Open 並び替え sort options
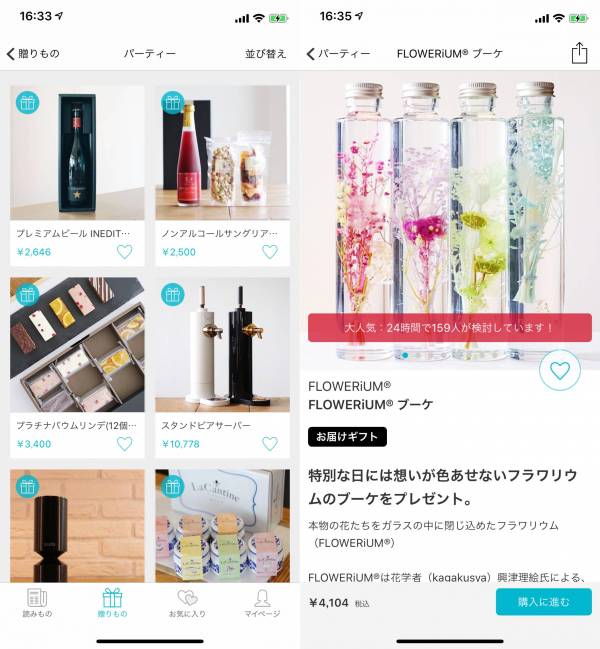Viewport: 600px width, 649px height. click(x=265, y=54)
